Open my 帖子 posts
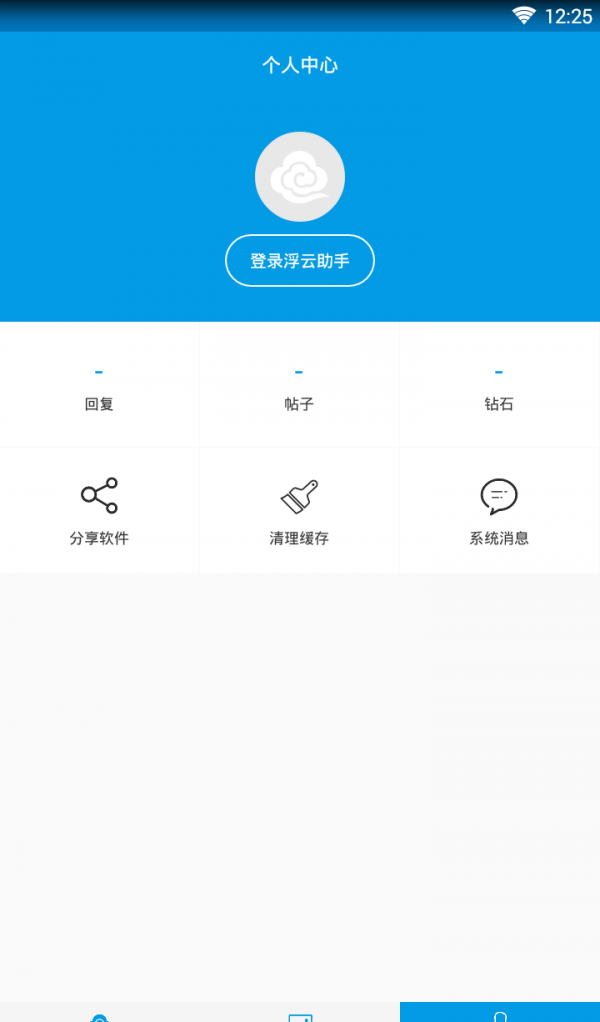The height and width of the screenshot is (1022, 600). [299, 387]
